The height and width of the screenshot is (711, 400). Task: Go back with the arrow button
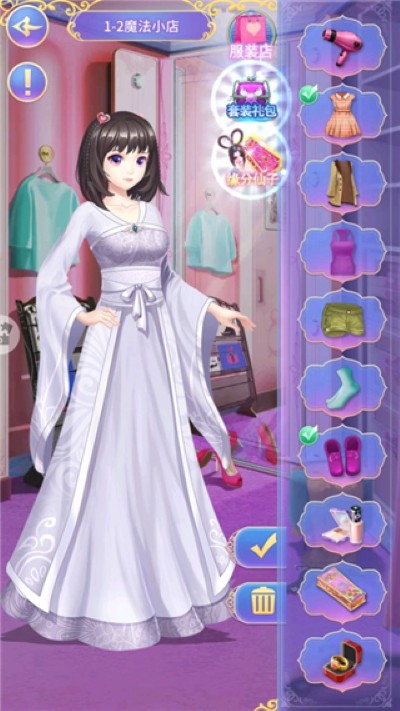26,27
